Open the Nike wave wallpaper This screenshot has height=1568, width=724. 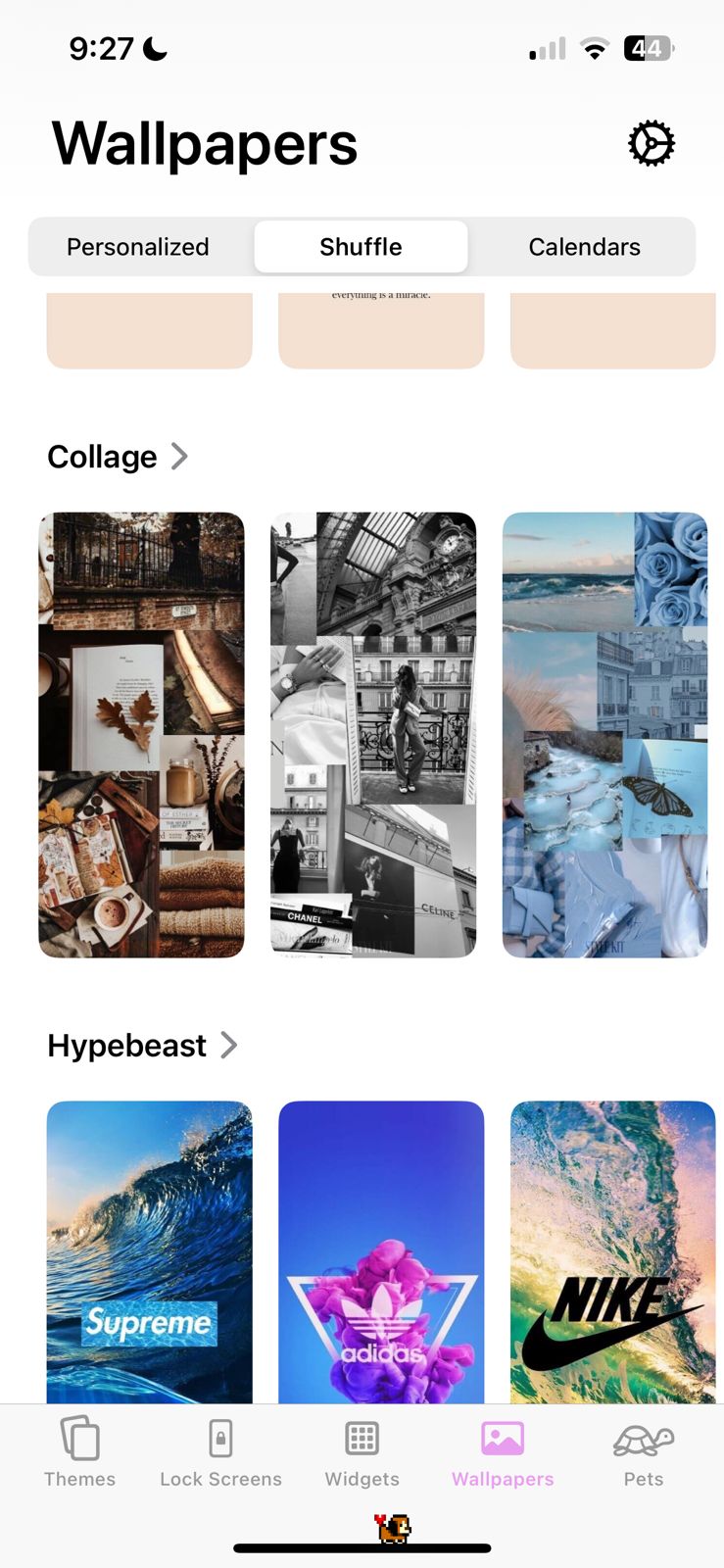click(612, 1251)
